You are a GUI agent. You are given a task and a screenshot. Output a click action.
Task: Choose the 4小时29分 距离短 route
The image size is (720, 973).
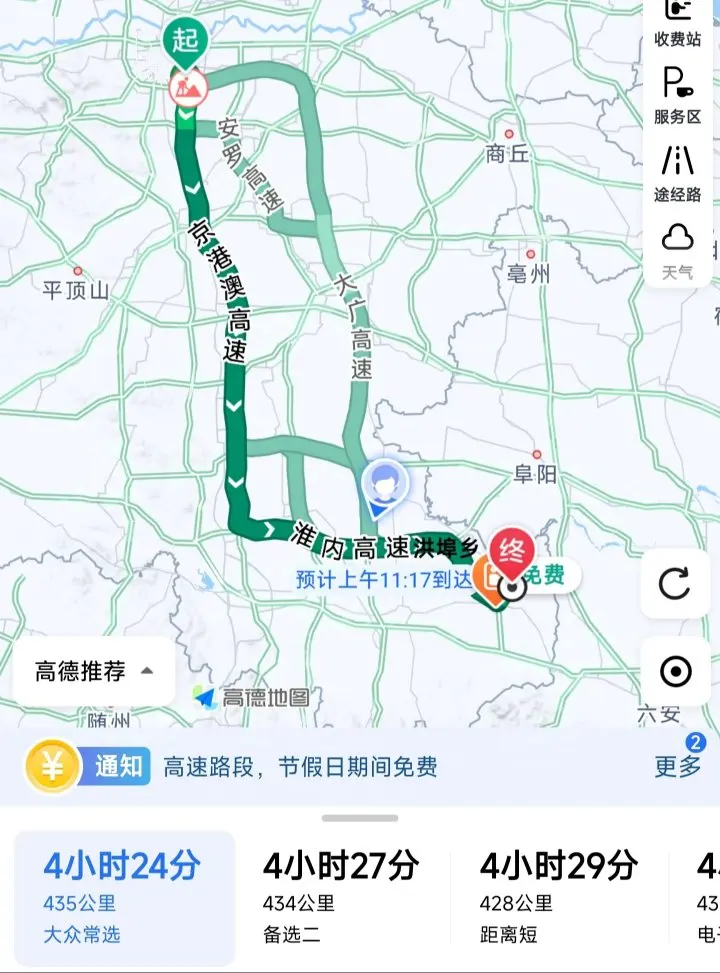[559, 897]
